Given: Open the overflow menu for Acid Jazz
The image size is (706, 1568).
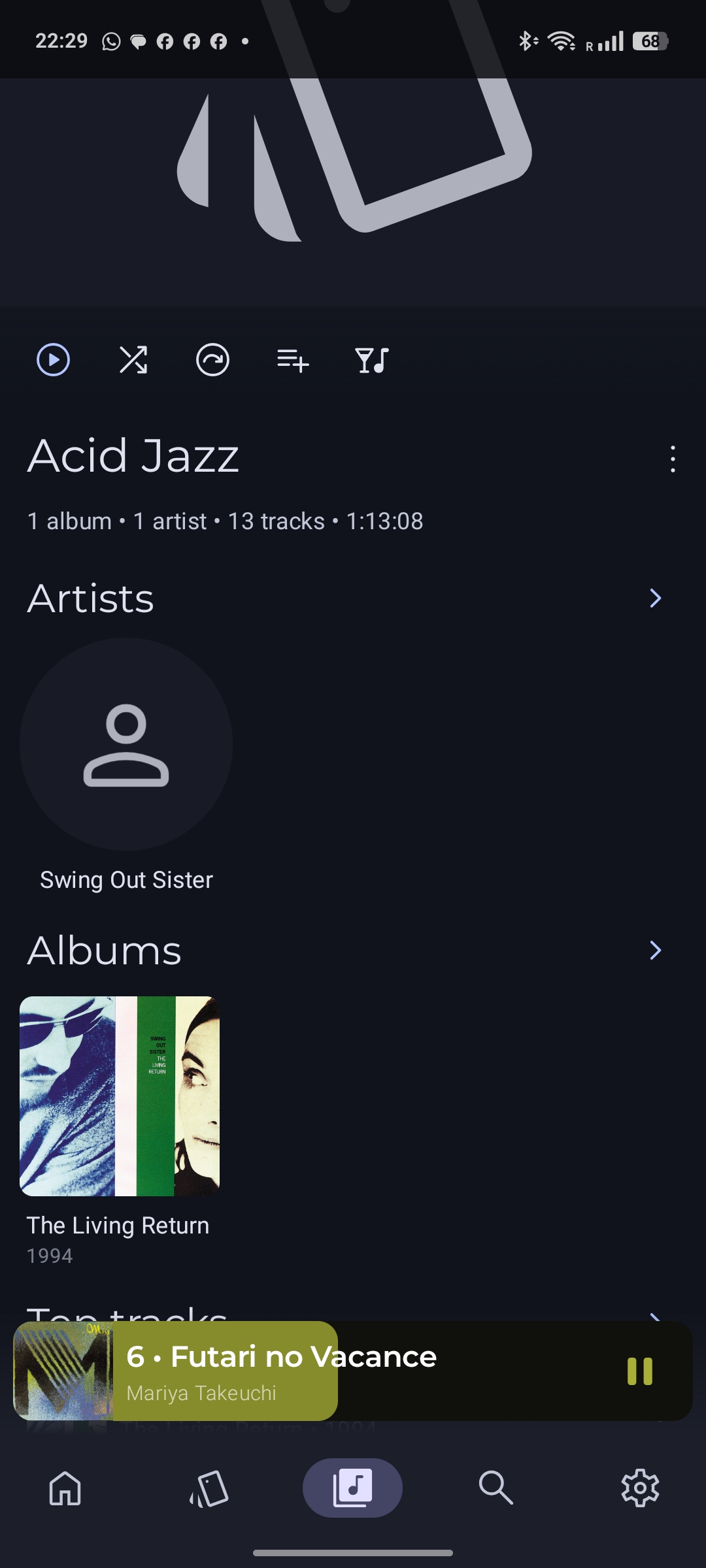Looking at the screenshot, I should [x=673, y=459].
